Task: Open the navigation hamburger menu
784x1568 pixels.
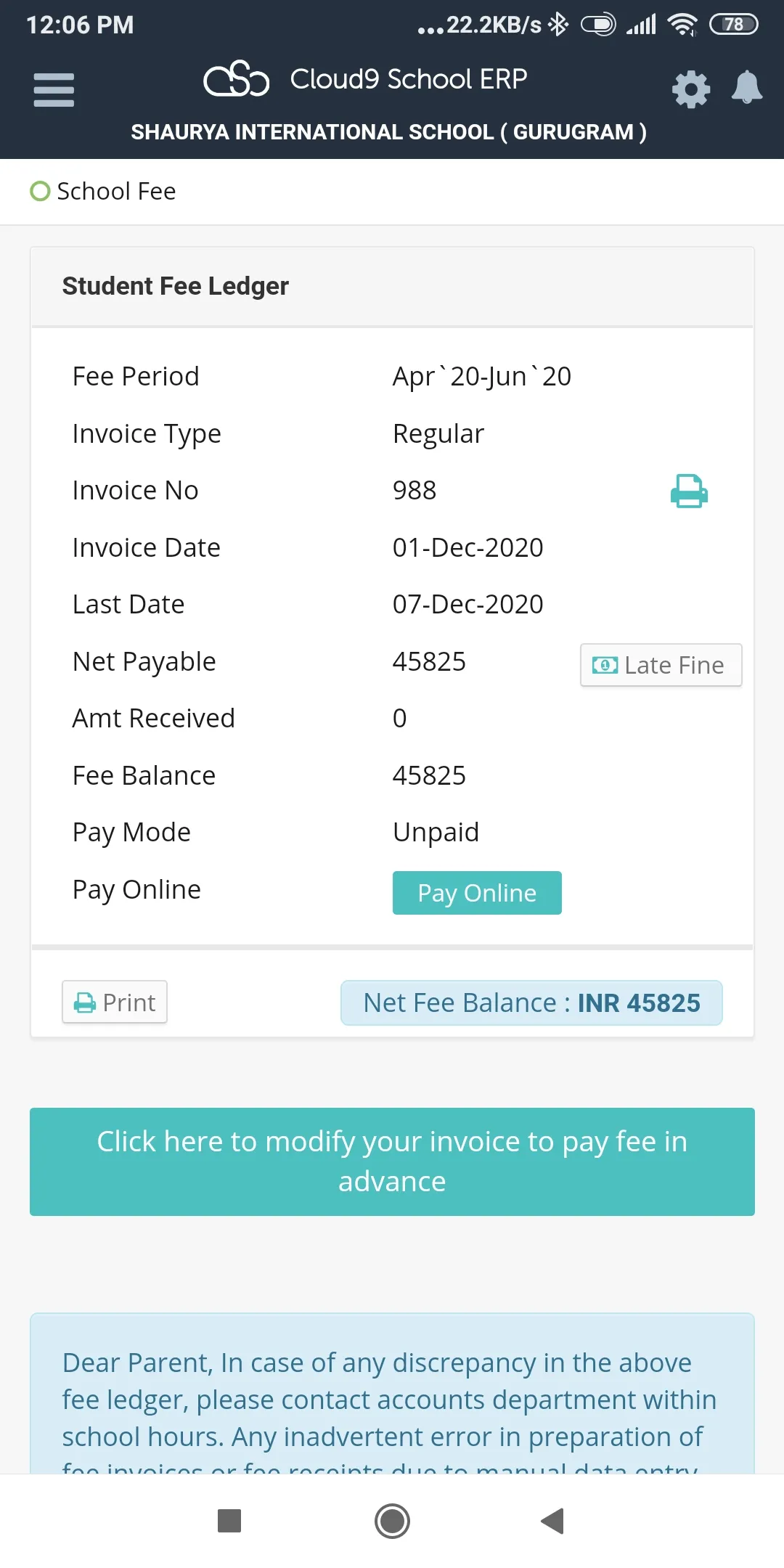Action: pos(53,89)
